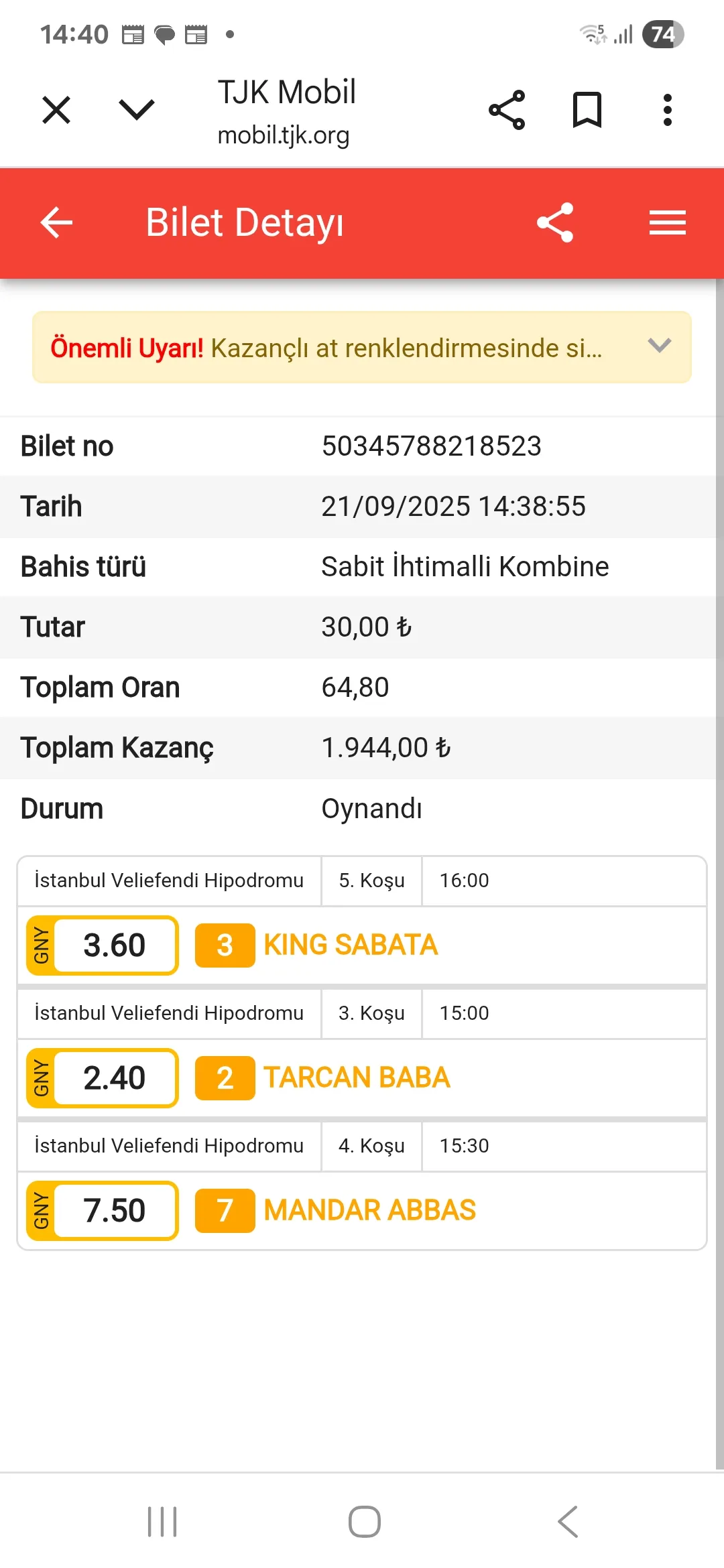Expand the Önemli Uyarı warning banner
724x1568 pixels.
[660, 346]
